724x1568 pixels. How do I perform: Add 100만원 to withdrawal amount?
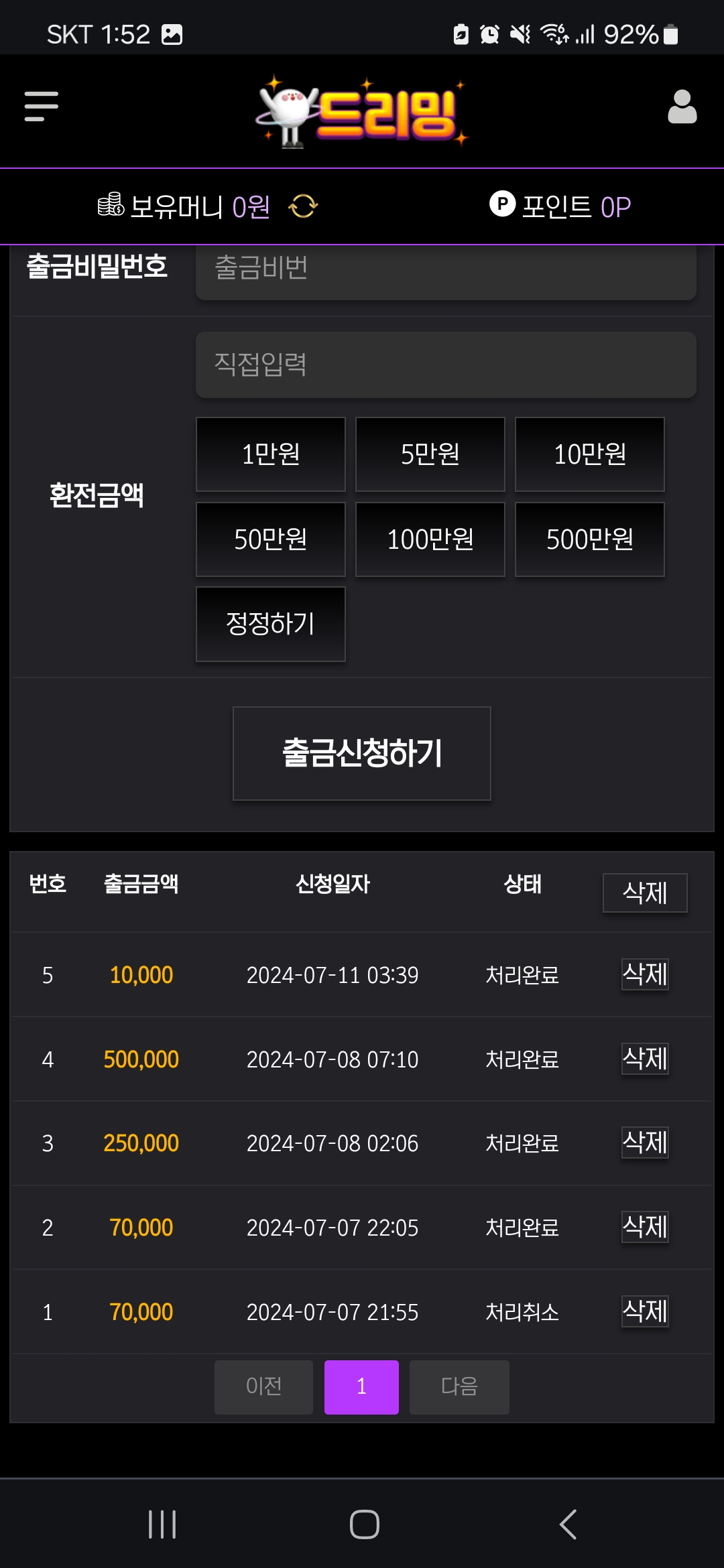tap(430, 539)
